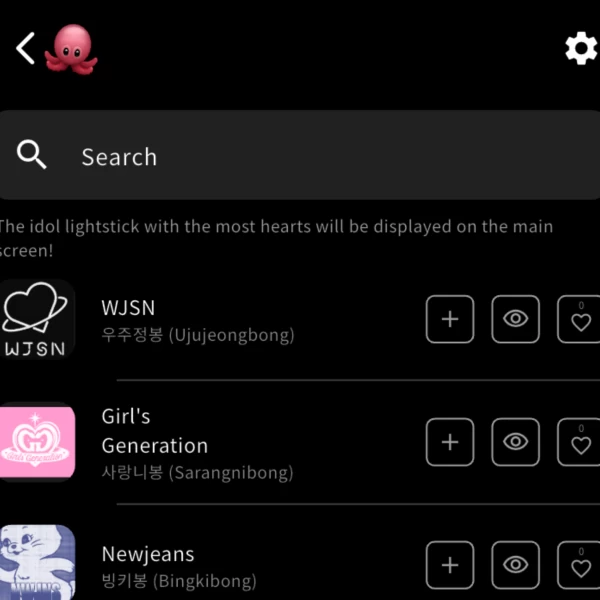Image resolution: width=600 pixels, height=600 pixels.
Task: Add Girl's Generation lightstick with plus
Action: (450, 442)
